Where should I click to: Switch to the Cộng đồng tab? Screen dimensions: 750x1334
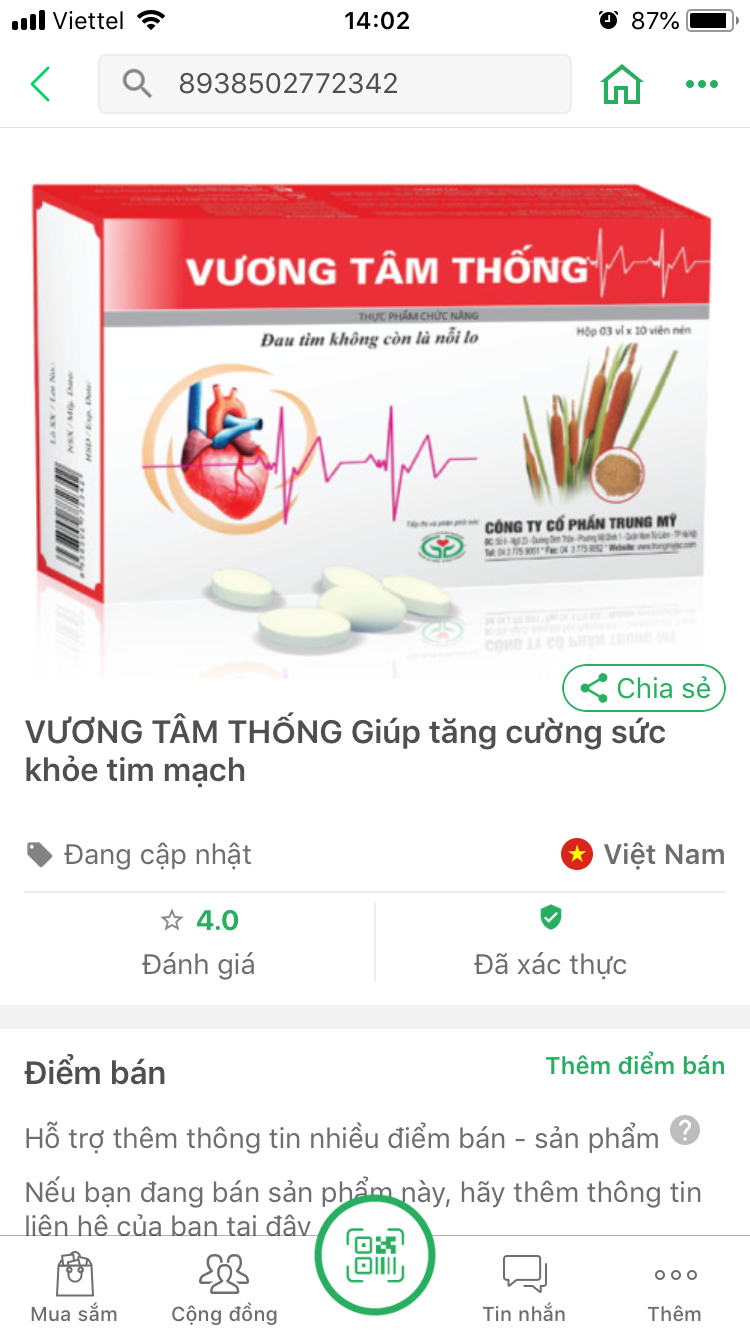224,1288
